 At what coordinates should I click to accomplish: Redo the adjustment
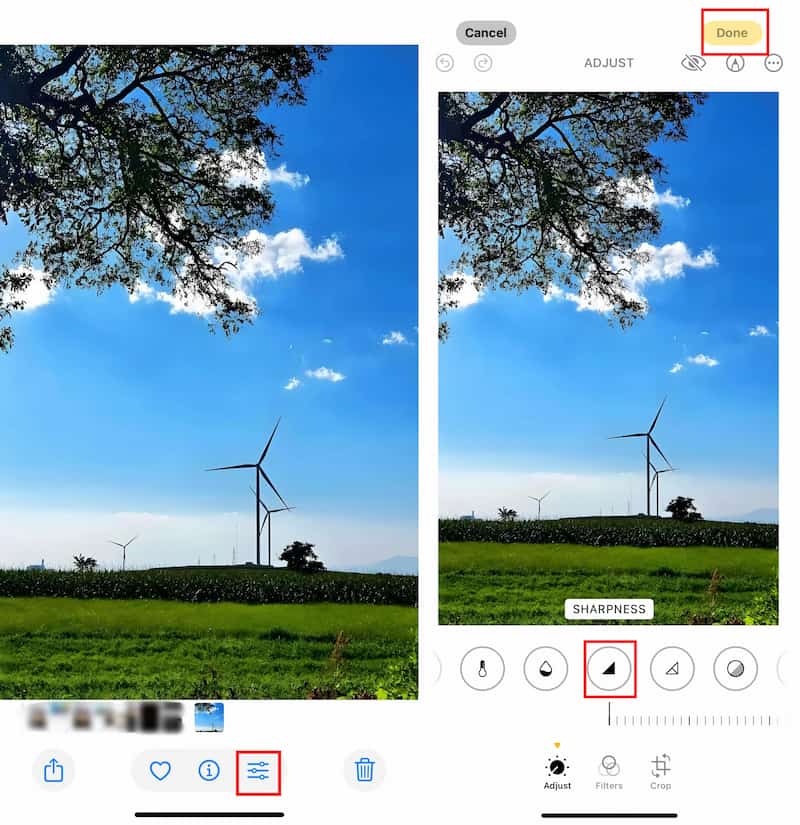[x=483, y=63]
